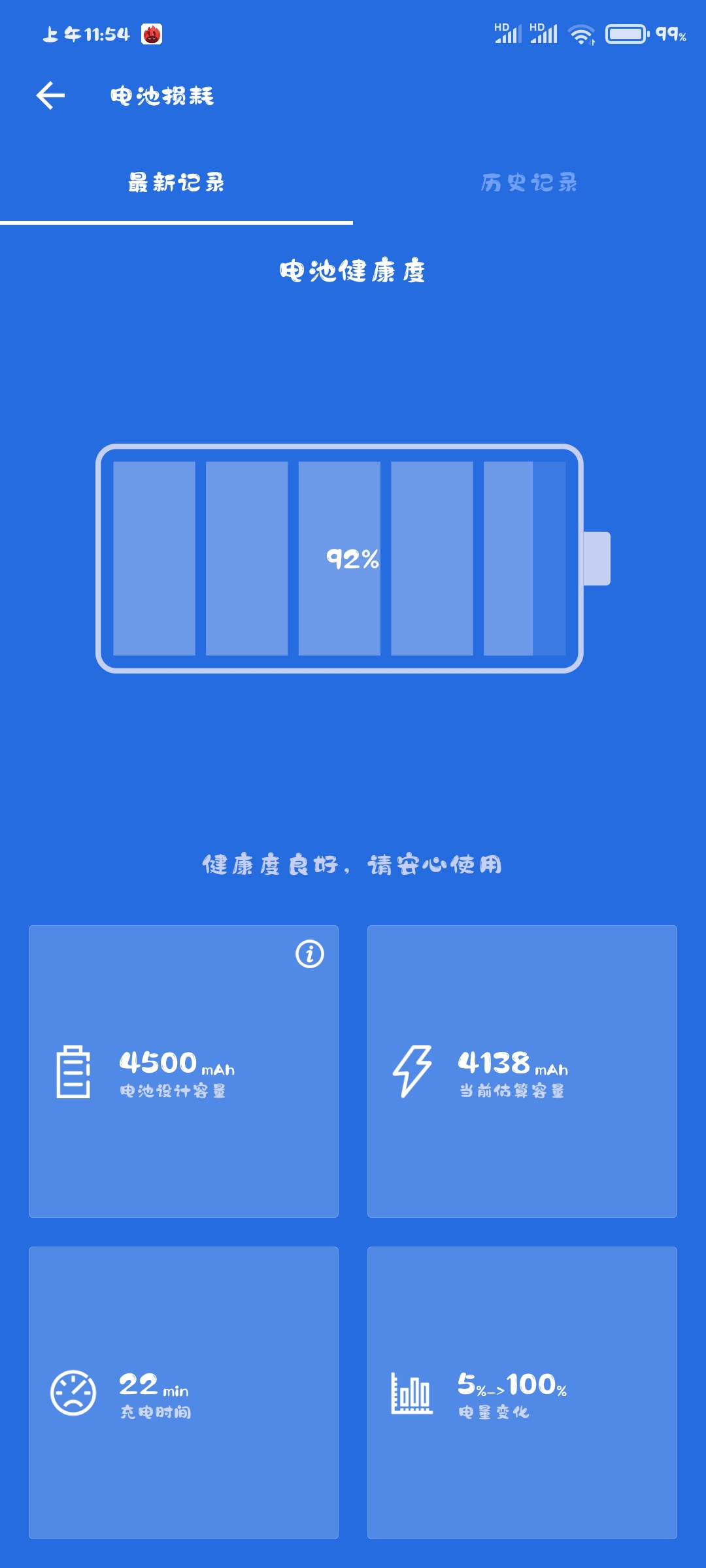
Task: Select the 最新记录 tab
Action: (x=176, y=183)
